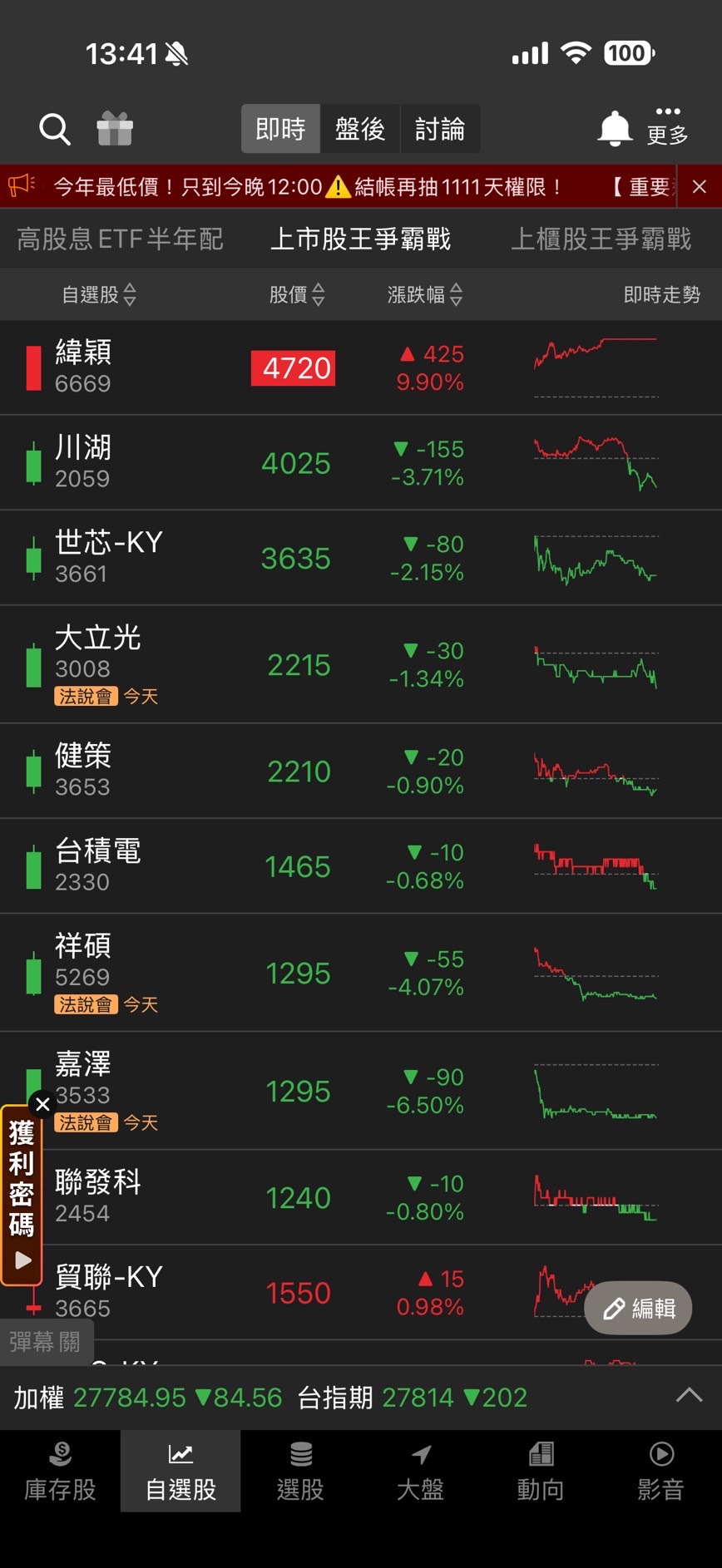
Task: Go to the 庫存股 tab
Action: tap(60, 1472)
